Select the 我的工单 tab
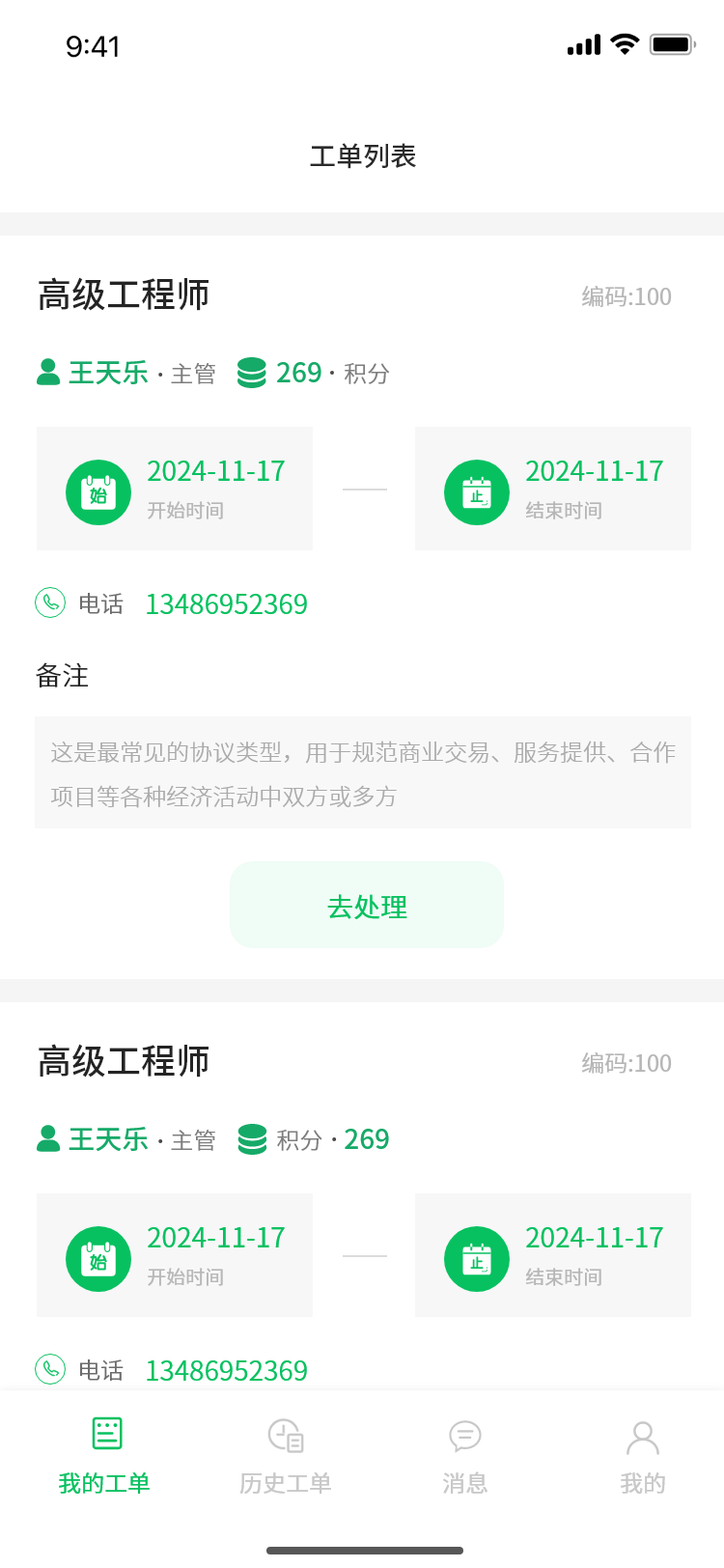 click(104, 1456)
